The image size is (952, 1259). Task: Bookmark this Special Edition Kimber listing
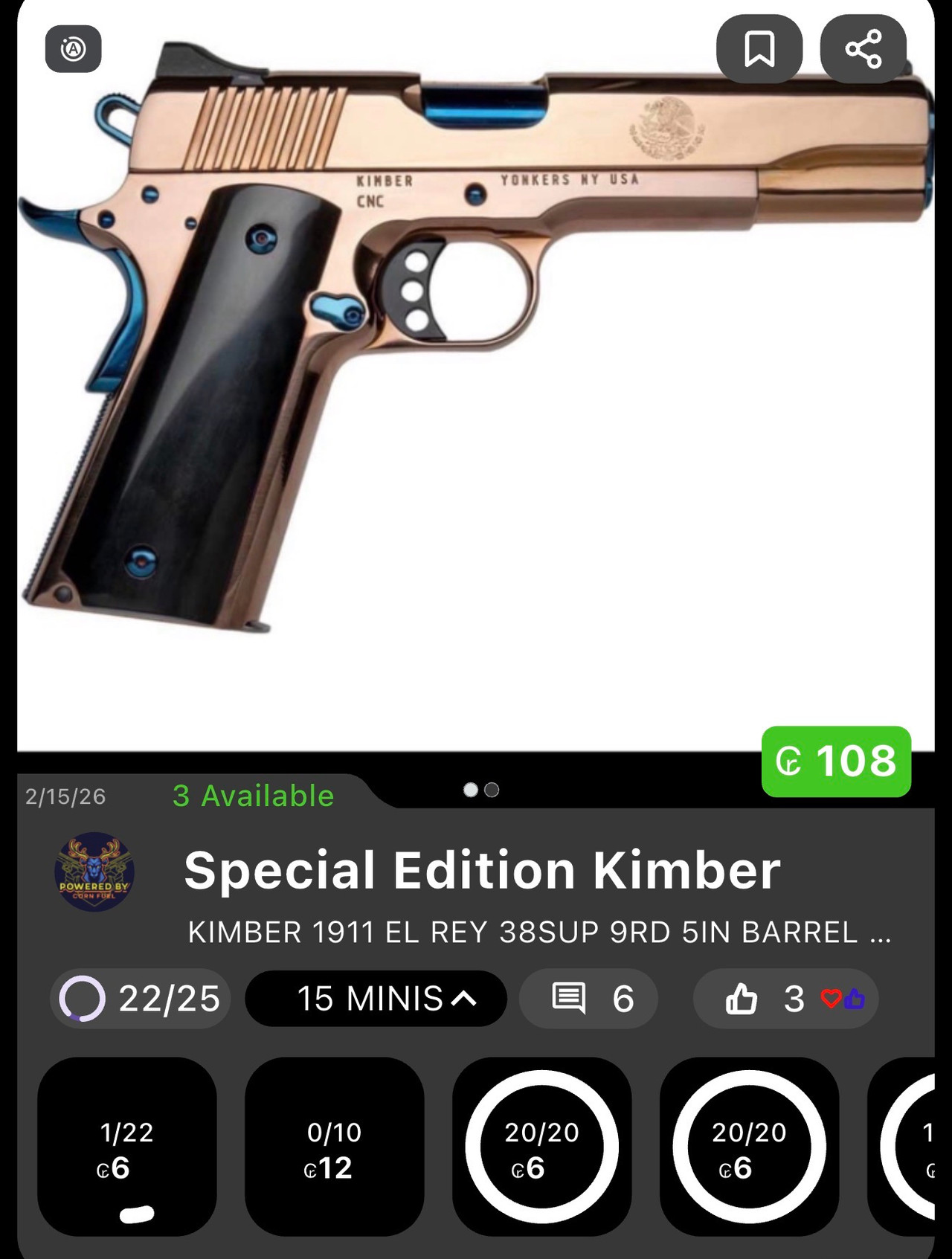tap(759, 49)
